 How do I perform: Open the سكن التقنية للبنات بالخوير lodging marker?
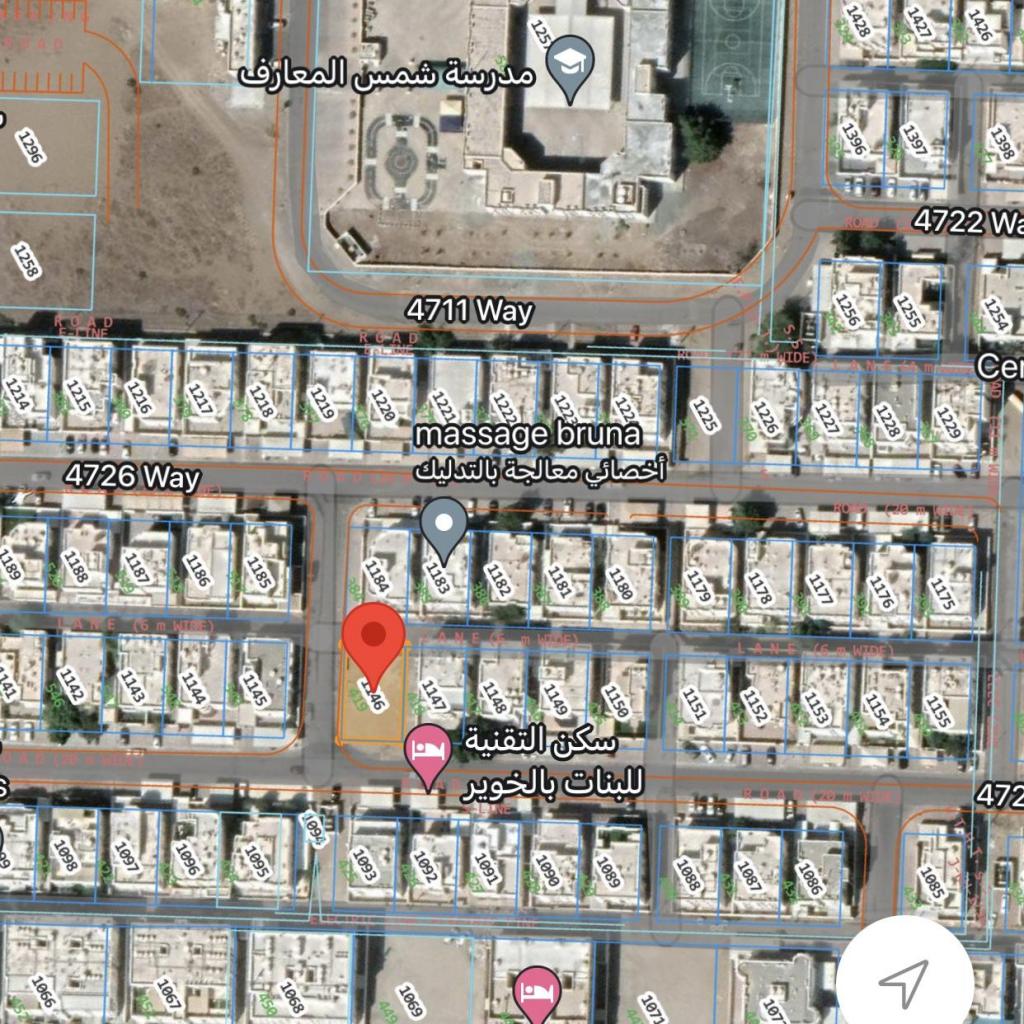coord(430,752)
